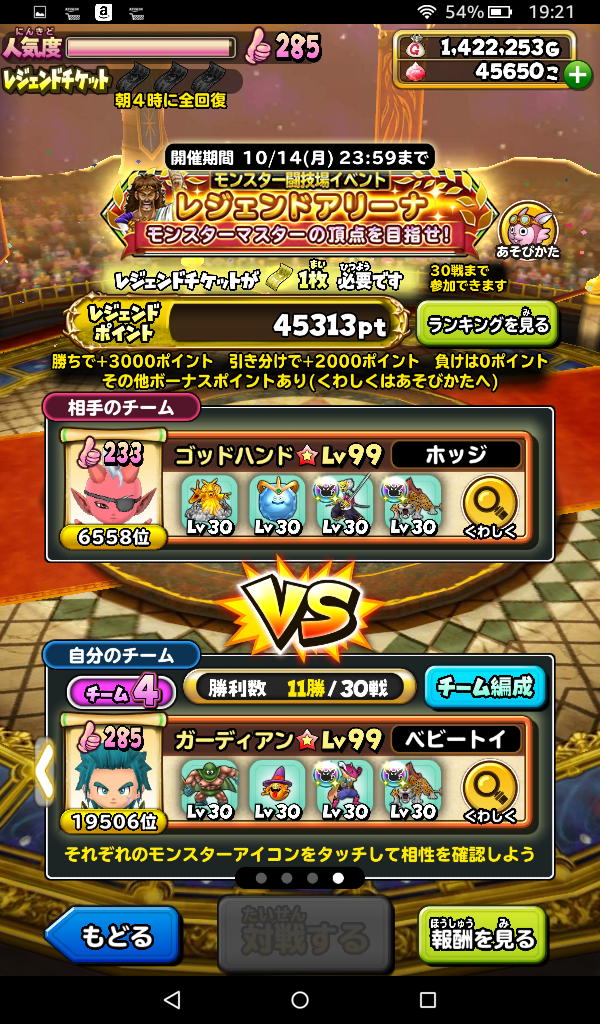Check your witch-hat monster icon
This screenshot has width=600, height=1024.
tap(277, 790)
